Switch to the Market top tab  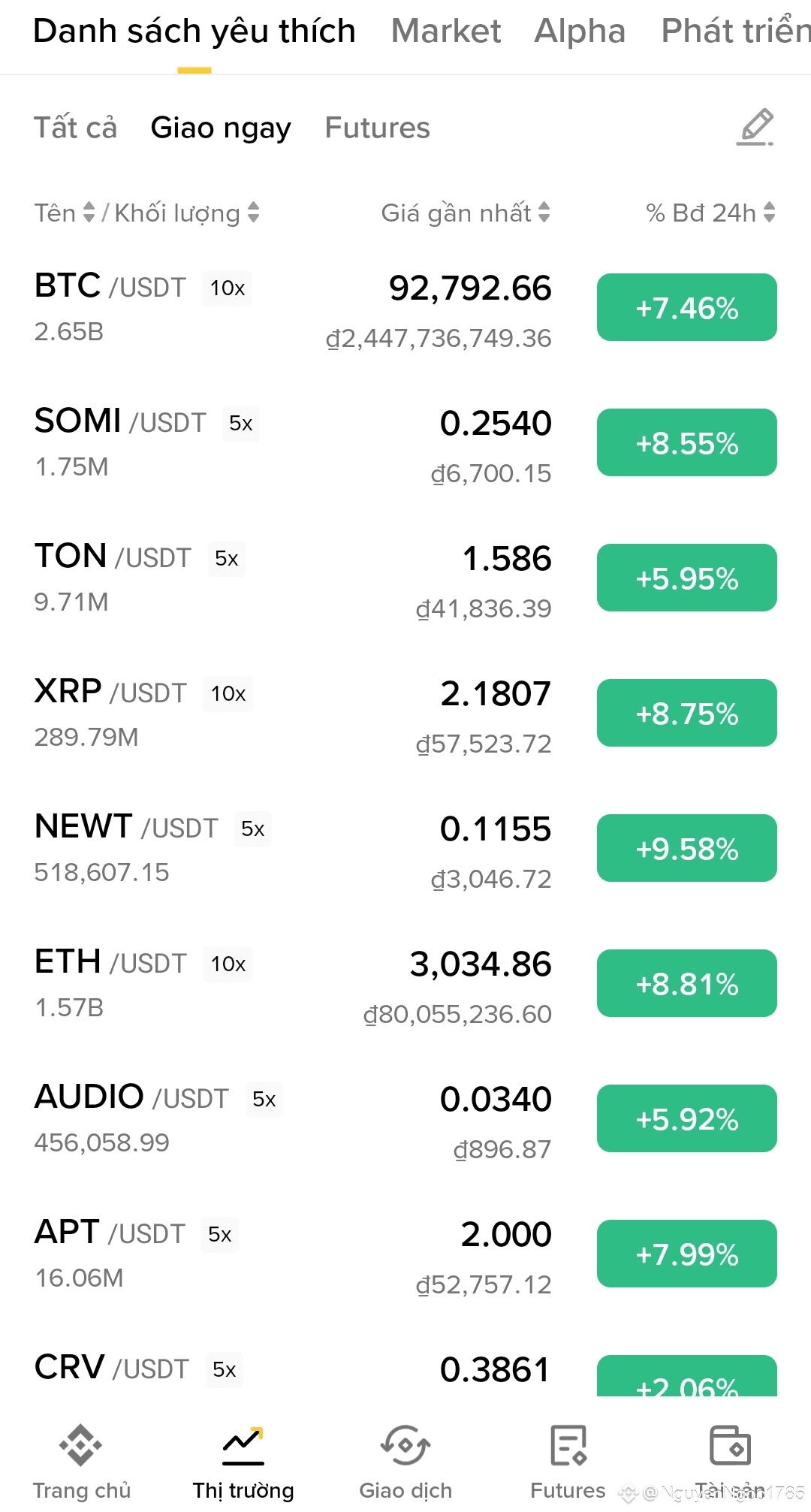pos(446,32)
